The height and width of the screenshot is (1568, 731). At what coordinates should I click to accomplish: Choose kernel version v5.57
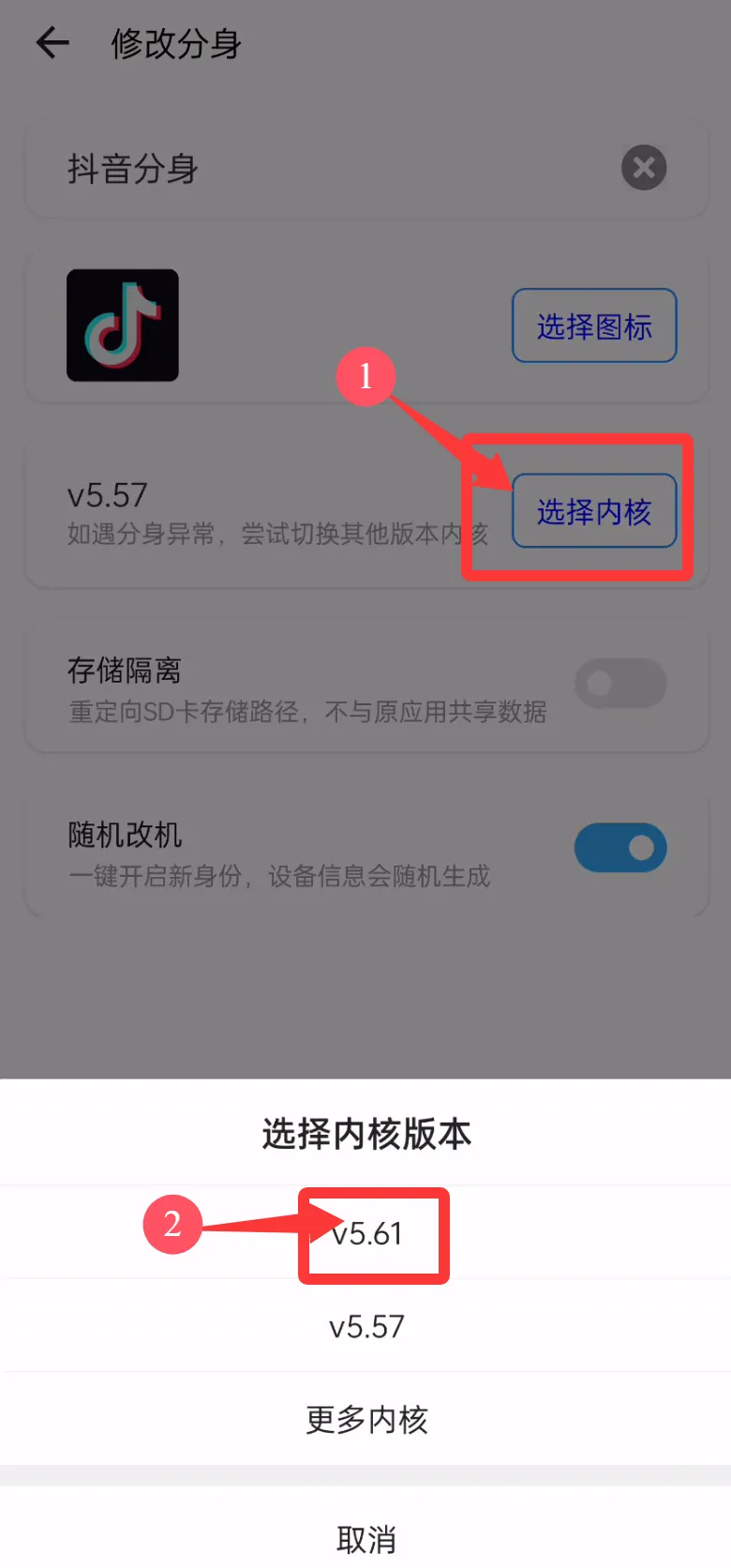pos(366,1326)
